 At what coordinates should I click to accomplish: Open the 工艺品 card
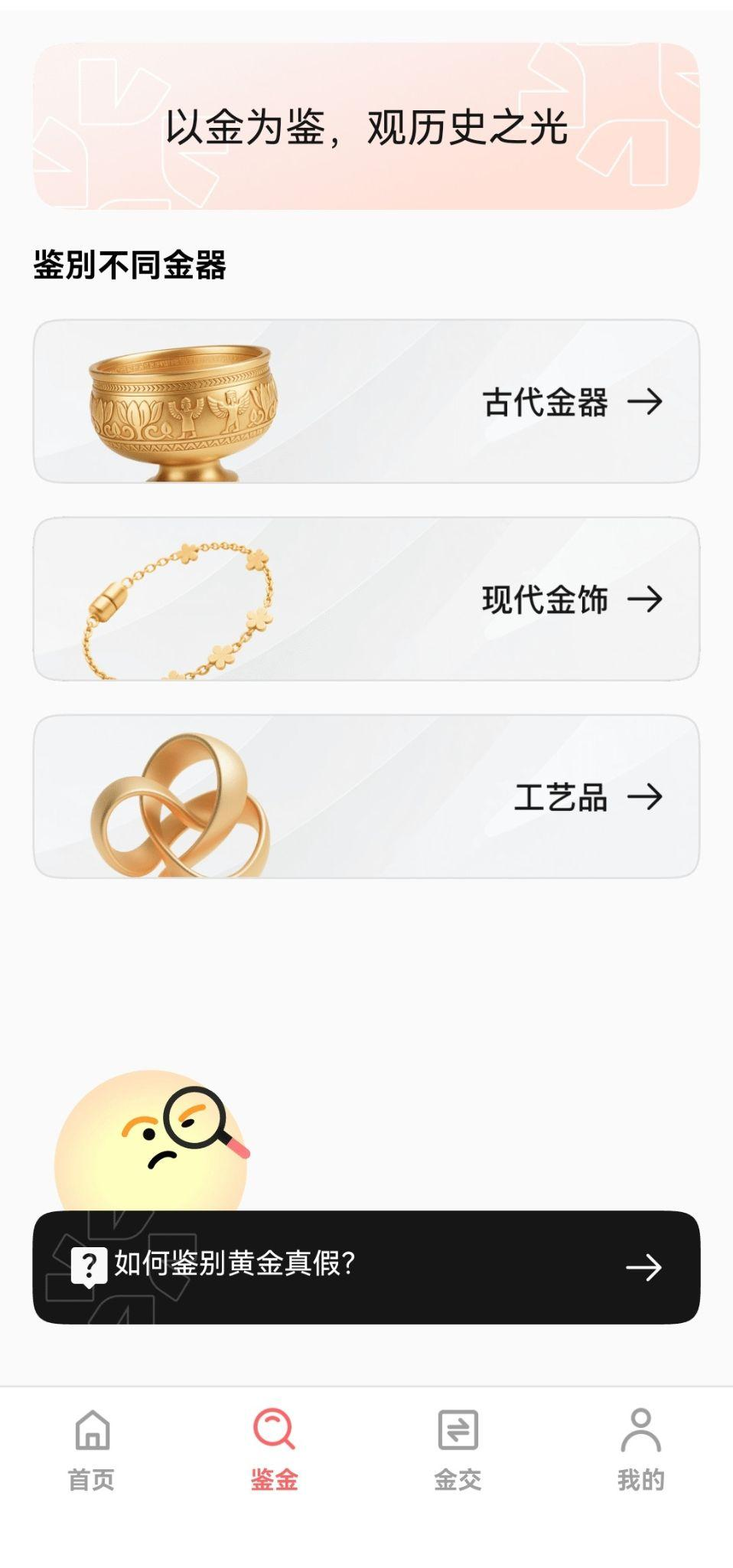366,796
